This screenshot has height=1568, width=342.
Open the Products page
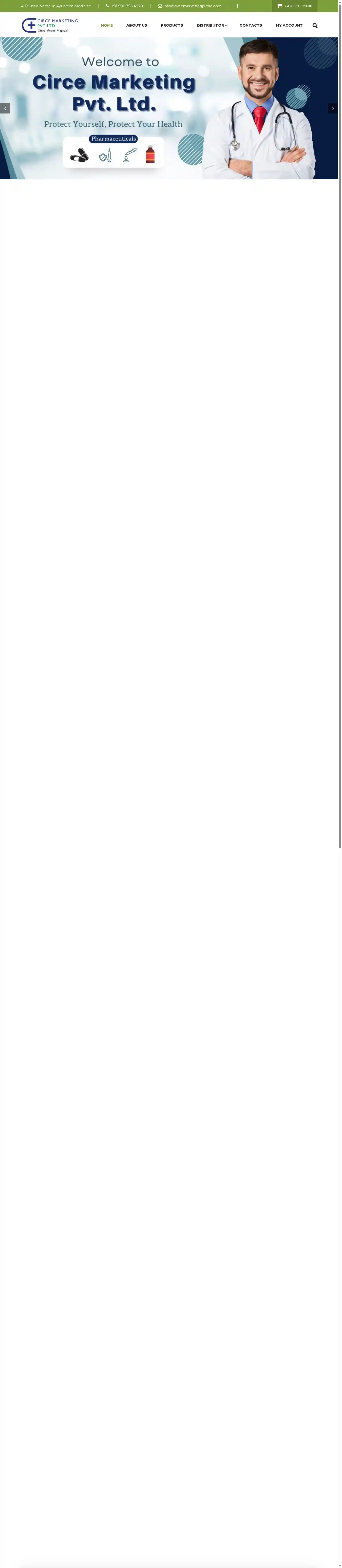point(172,26)
